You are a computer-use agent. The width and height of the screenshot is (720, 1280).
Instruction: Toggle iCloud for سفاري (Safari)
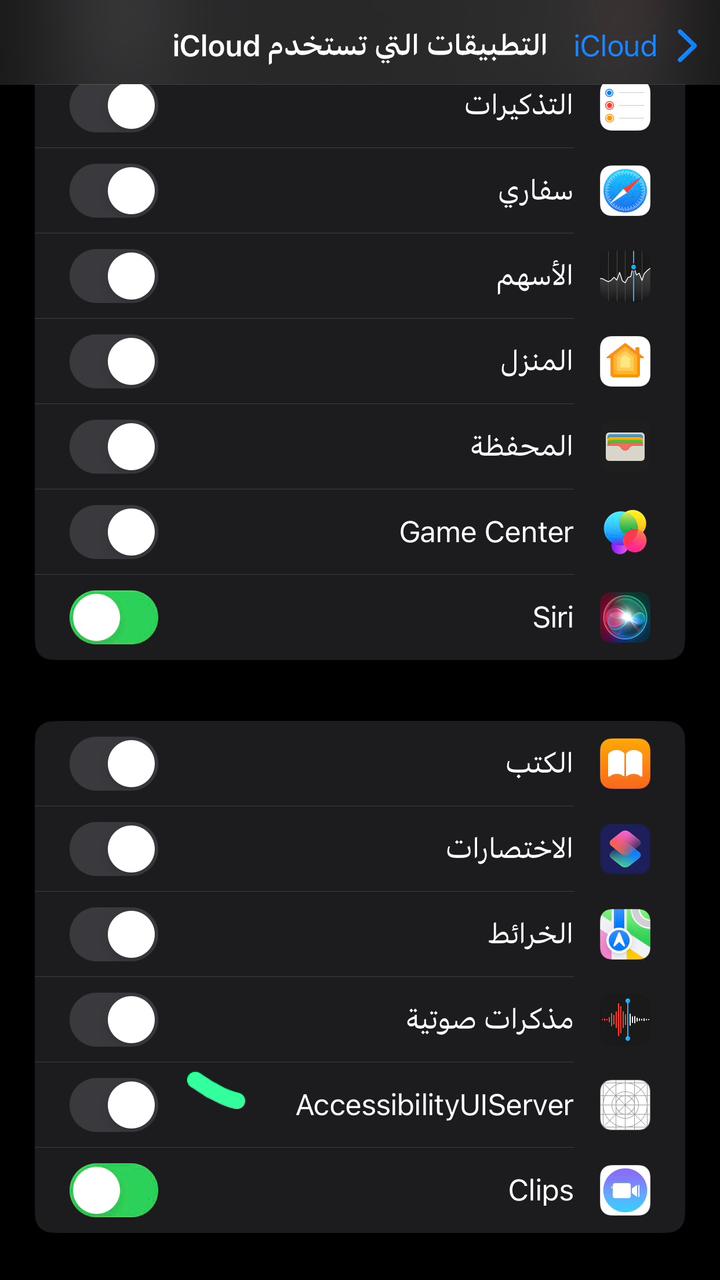tap(114, 191)
